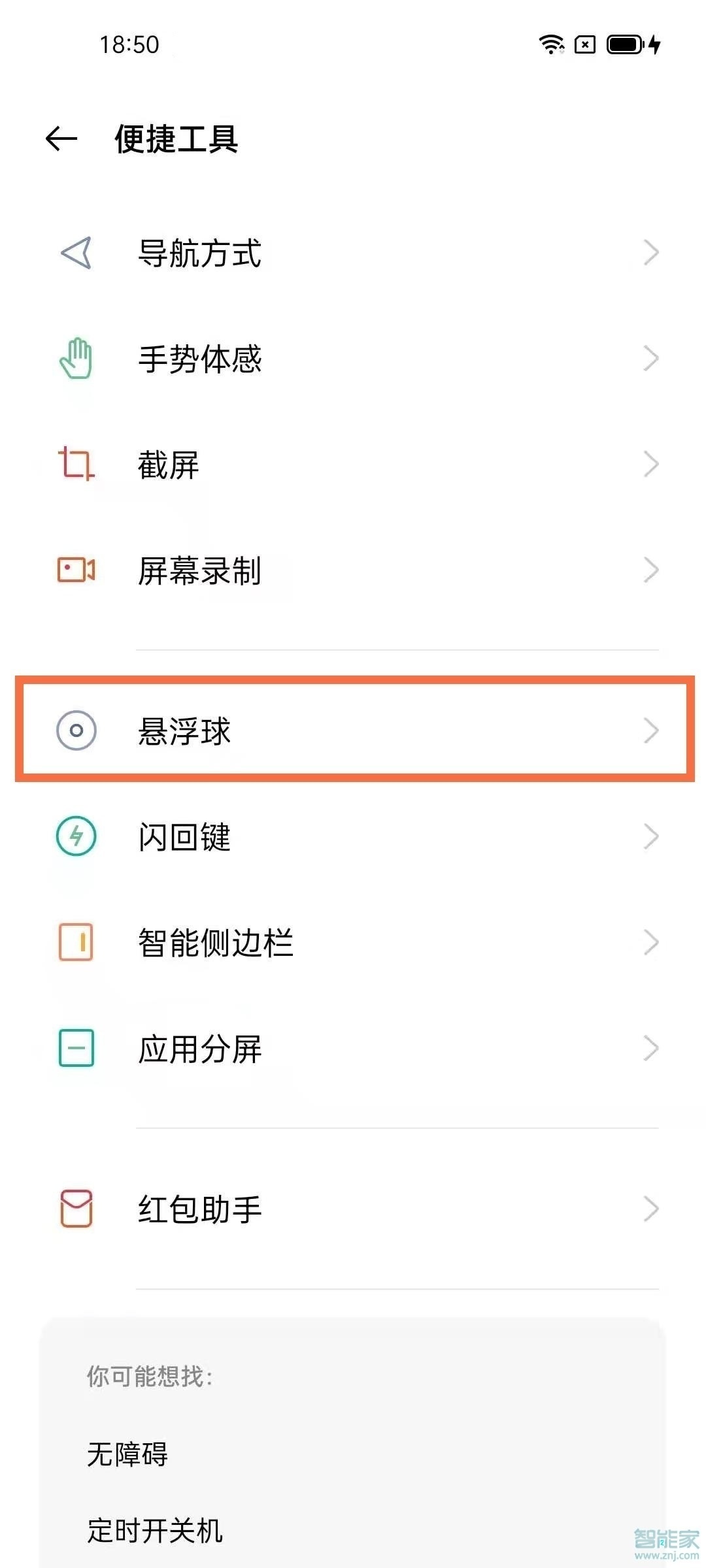Screen dimensions: 706x1568
Task: Select the red crop-style screenshot icon
Action: tap(76, 465)
